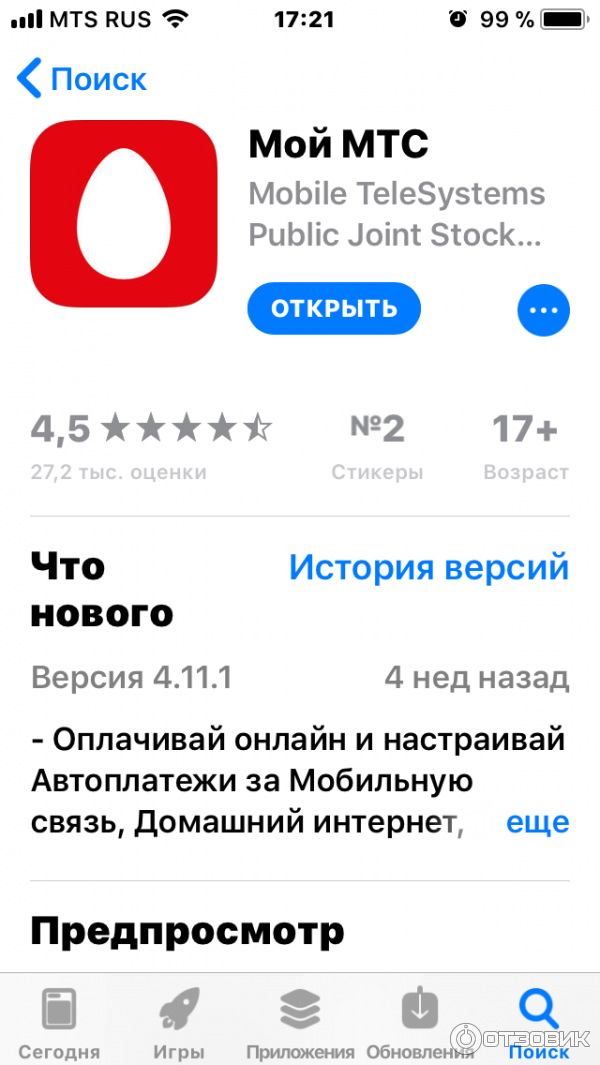Open История версий link
Image resolution: width=600 pixels, height=1065 pixels.
pyautogui.click(x=428, y=568)
